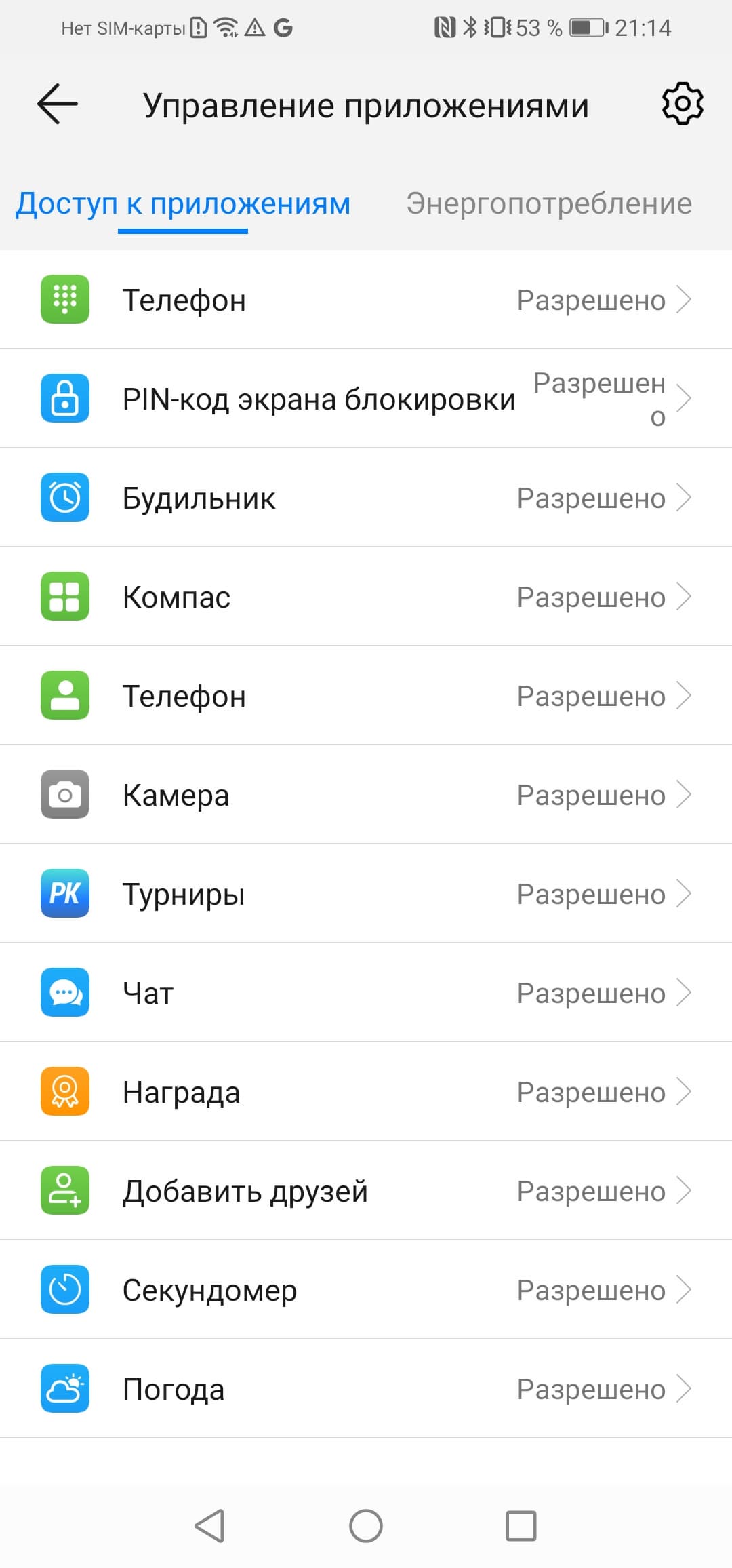Viewport: 732px width, 1568px height.
Task: Open recent apps from navigation bar
Action: tap(521, 1526)
